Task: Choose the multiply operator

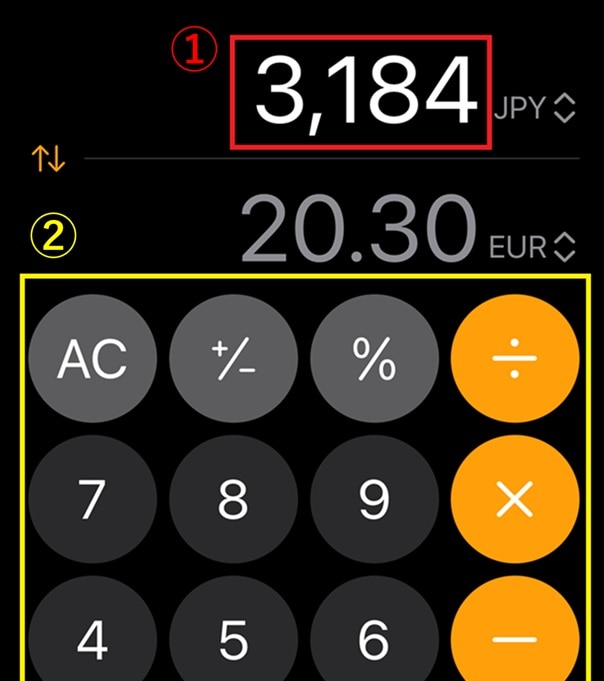Action: coord(515,499)
